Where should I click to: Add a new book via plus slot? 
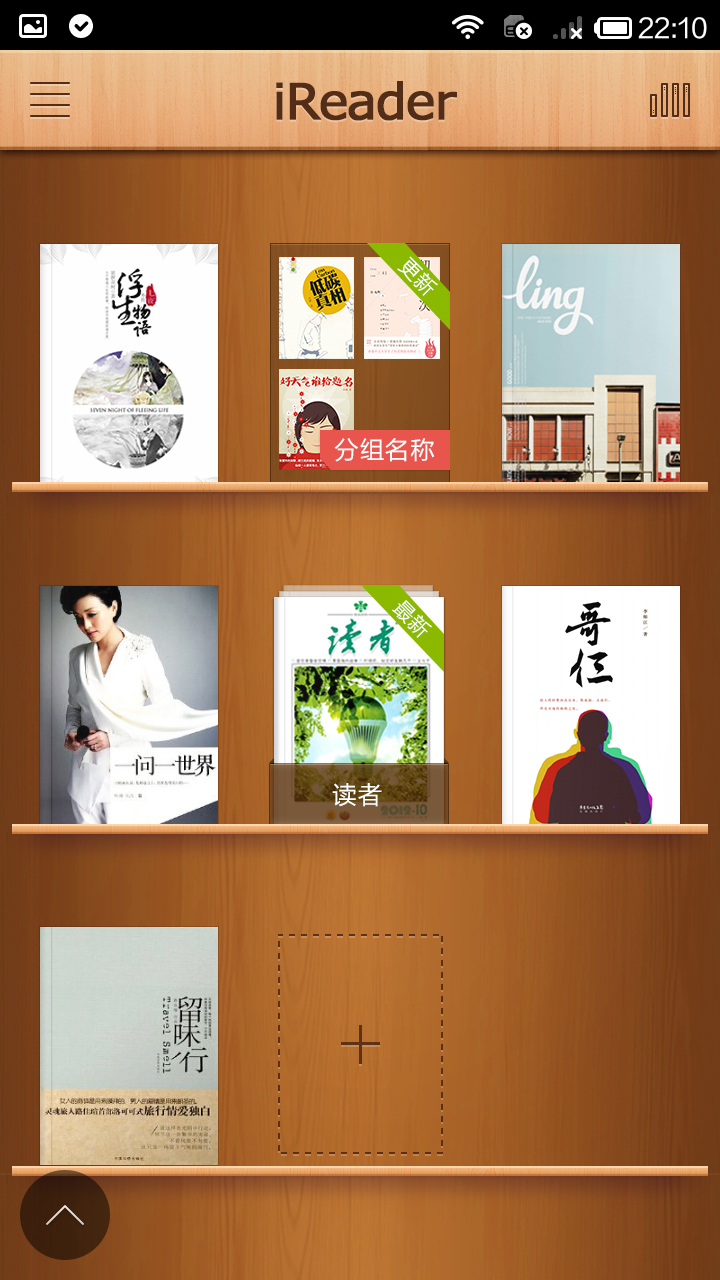pos(360,1045)
